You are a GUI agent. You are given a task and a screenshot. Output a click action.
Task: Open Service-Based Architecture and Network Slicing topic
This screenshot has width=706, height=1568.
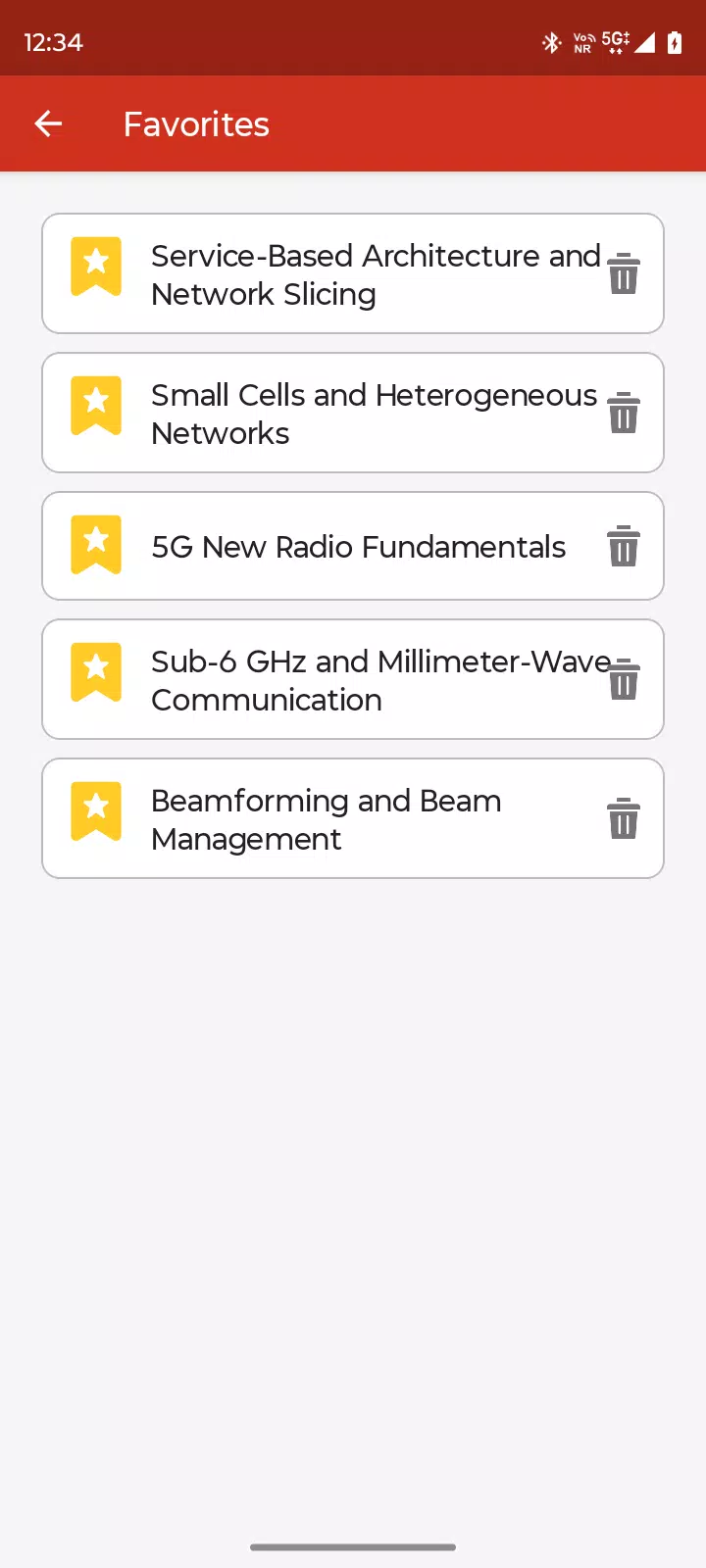tap(353, 273)
